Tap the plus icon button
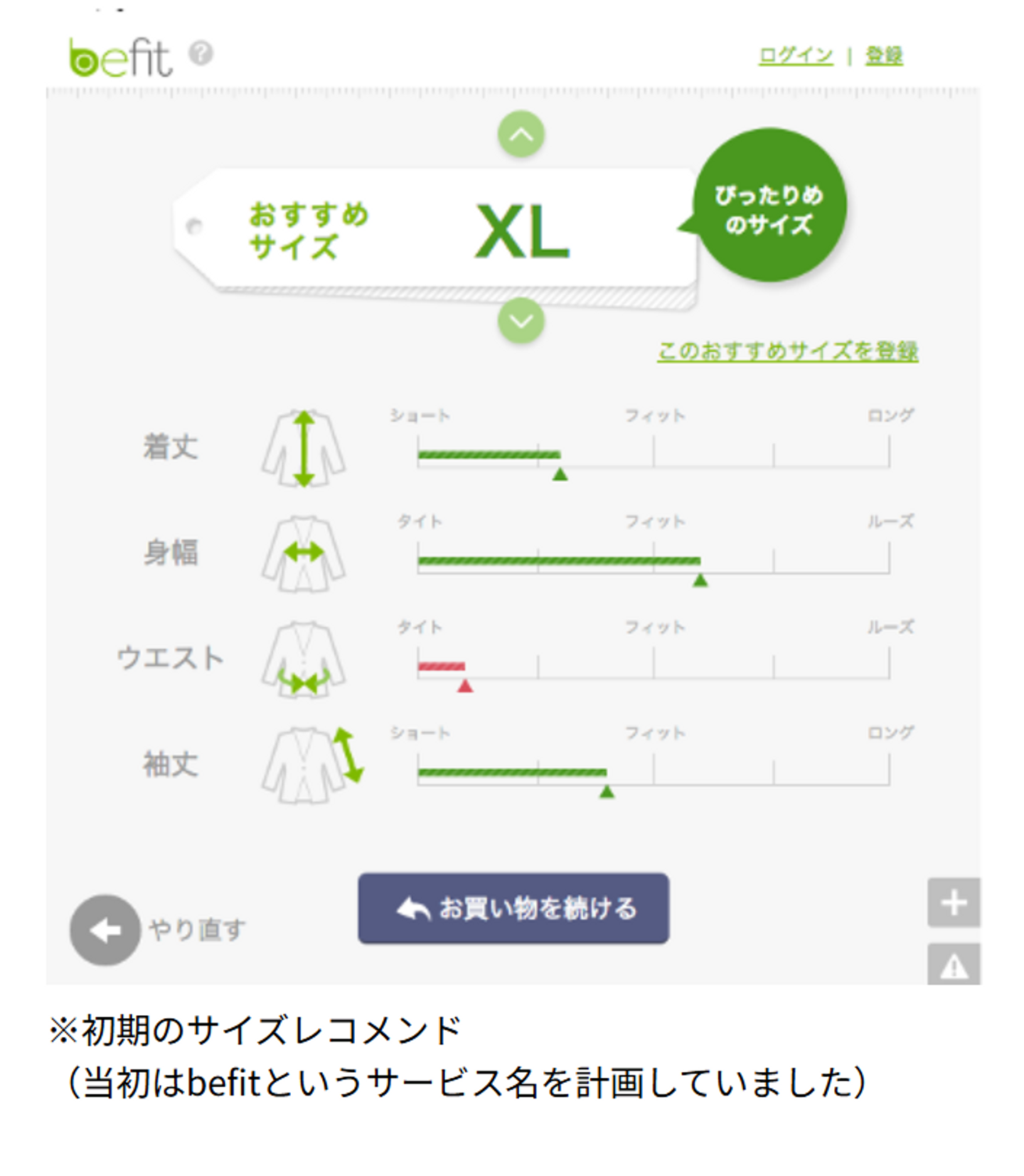 [x=953, y=902]
